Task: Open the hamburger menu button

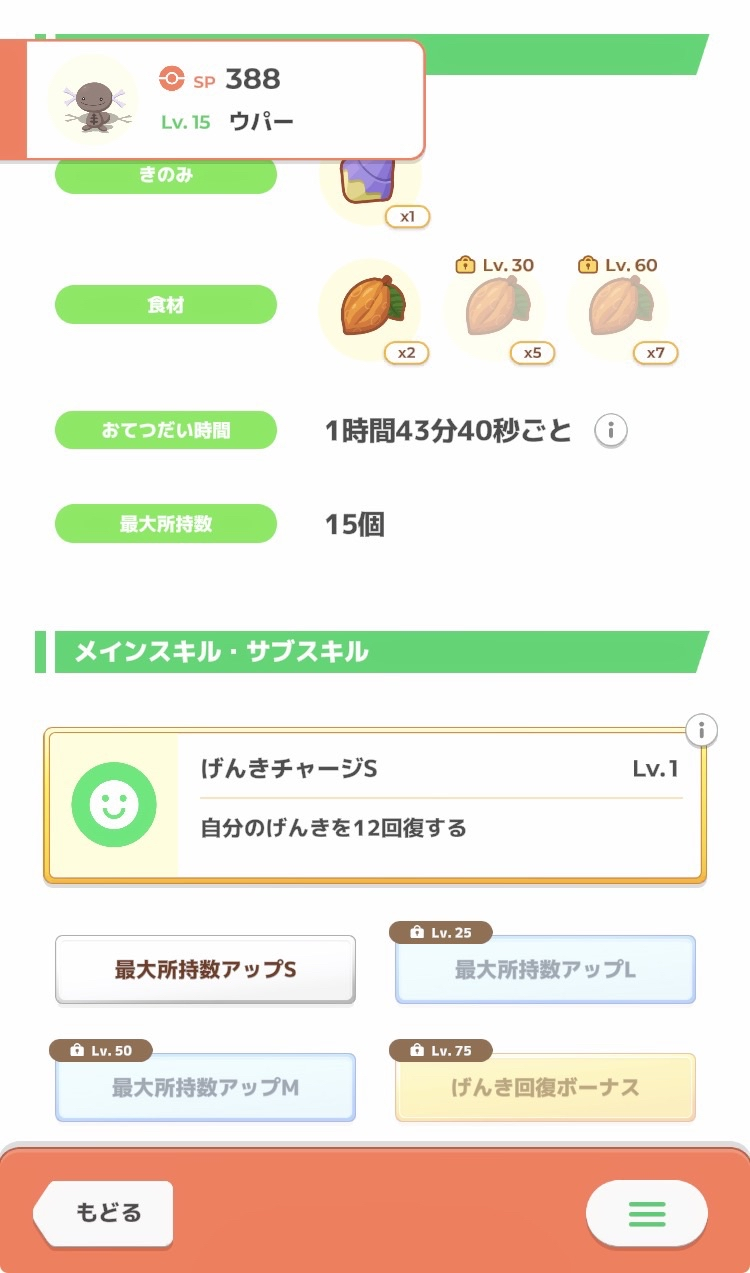Action: 646,1213
